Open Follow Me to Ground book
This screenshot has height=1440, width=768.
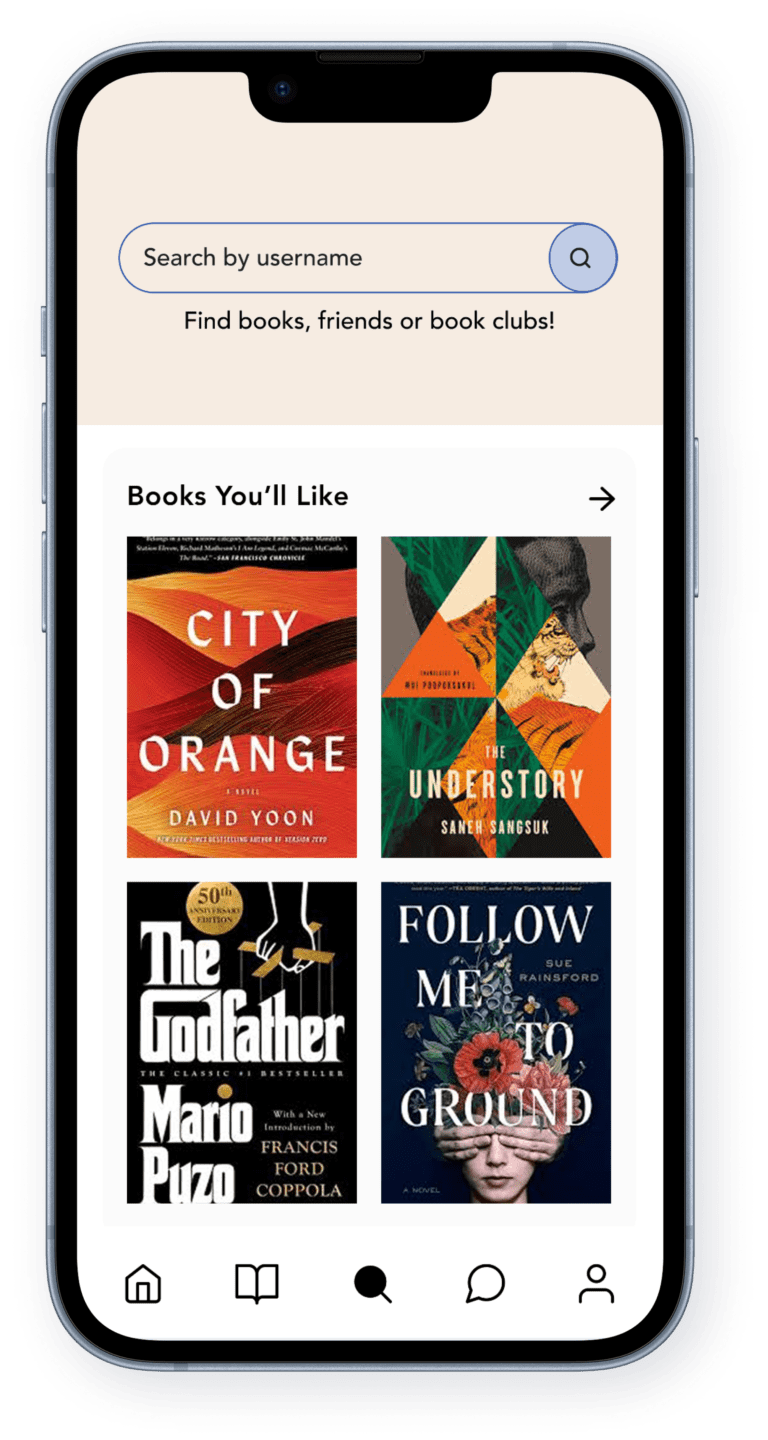pyautogui.click(x=496, y=1042)
